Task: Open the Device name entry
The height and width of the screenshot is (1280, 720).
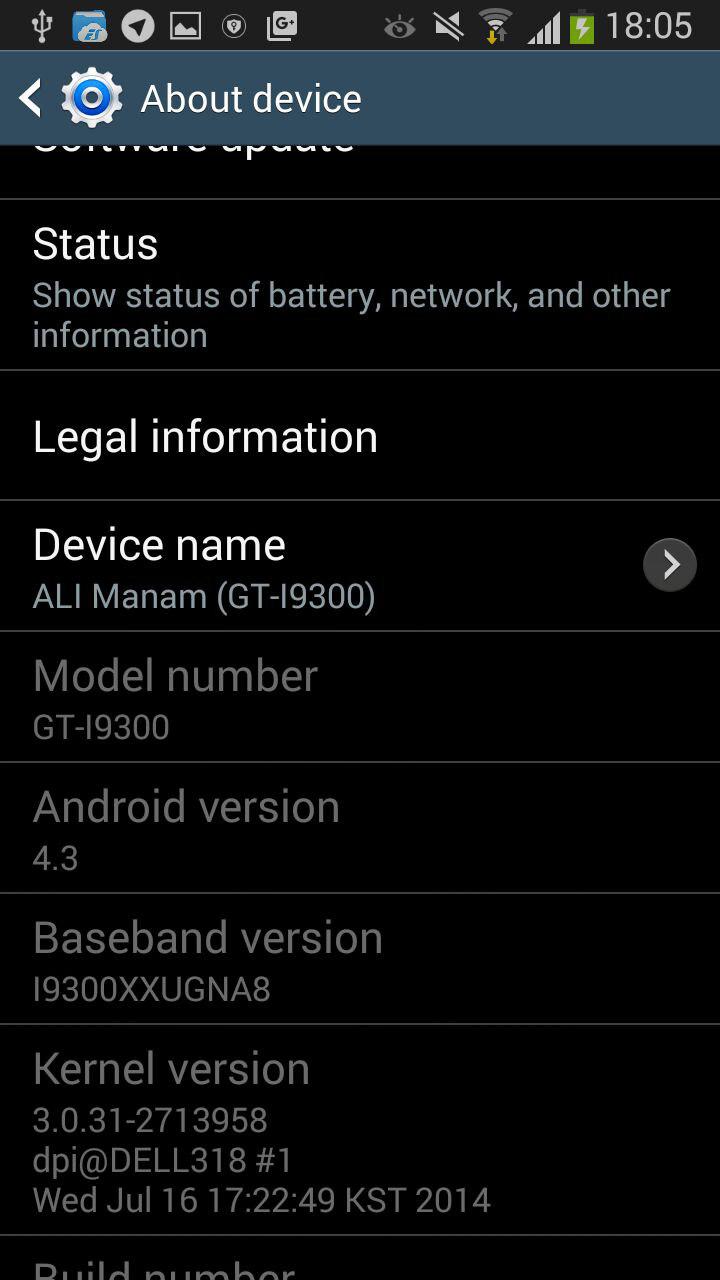Action: [360, 566]
